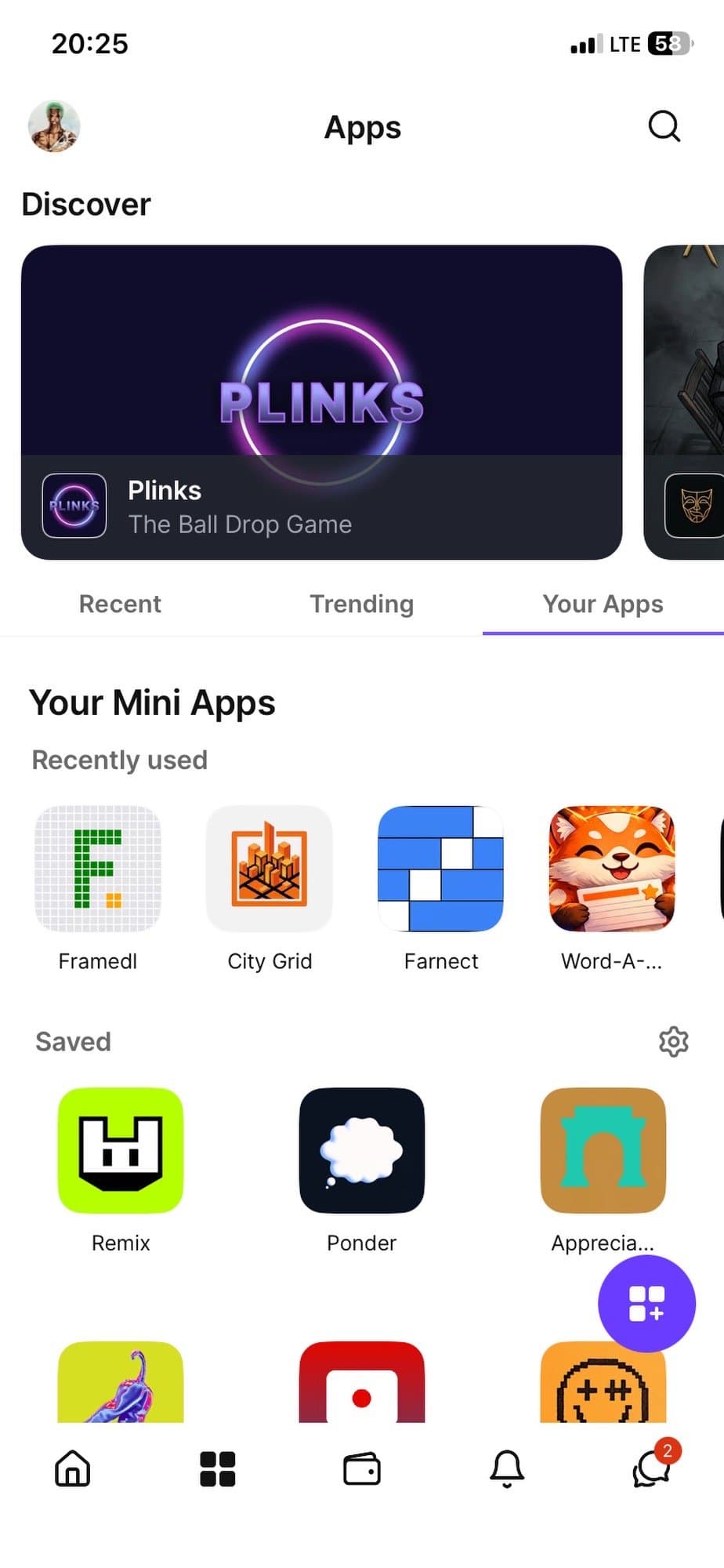Select the apps grid tab in bottom bar

pos(217,1468)
